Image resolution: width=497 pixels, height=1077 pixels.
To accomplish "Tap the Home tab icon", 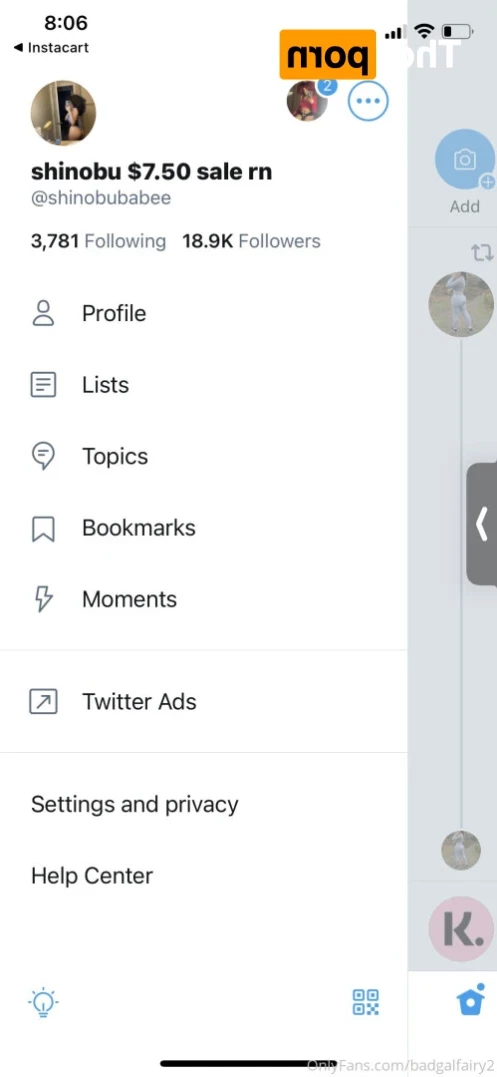I will (x=471, y=1001).
